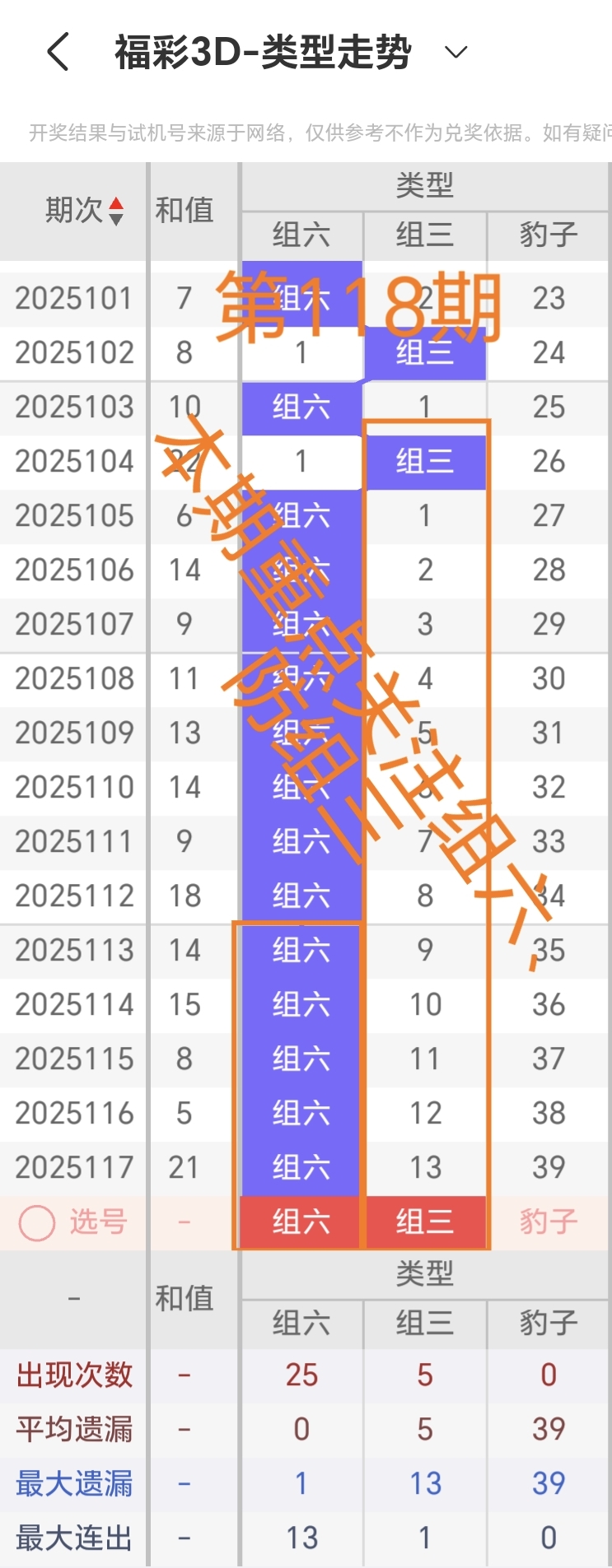612x1568 pixels.
Task: Tap the sort arrows next to 期次 header
Action: [x=118, y=211]
